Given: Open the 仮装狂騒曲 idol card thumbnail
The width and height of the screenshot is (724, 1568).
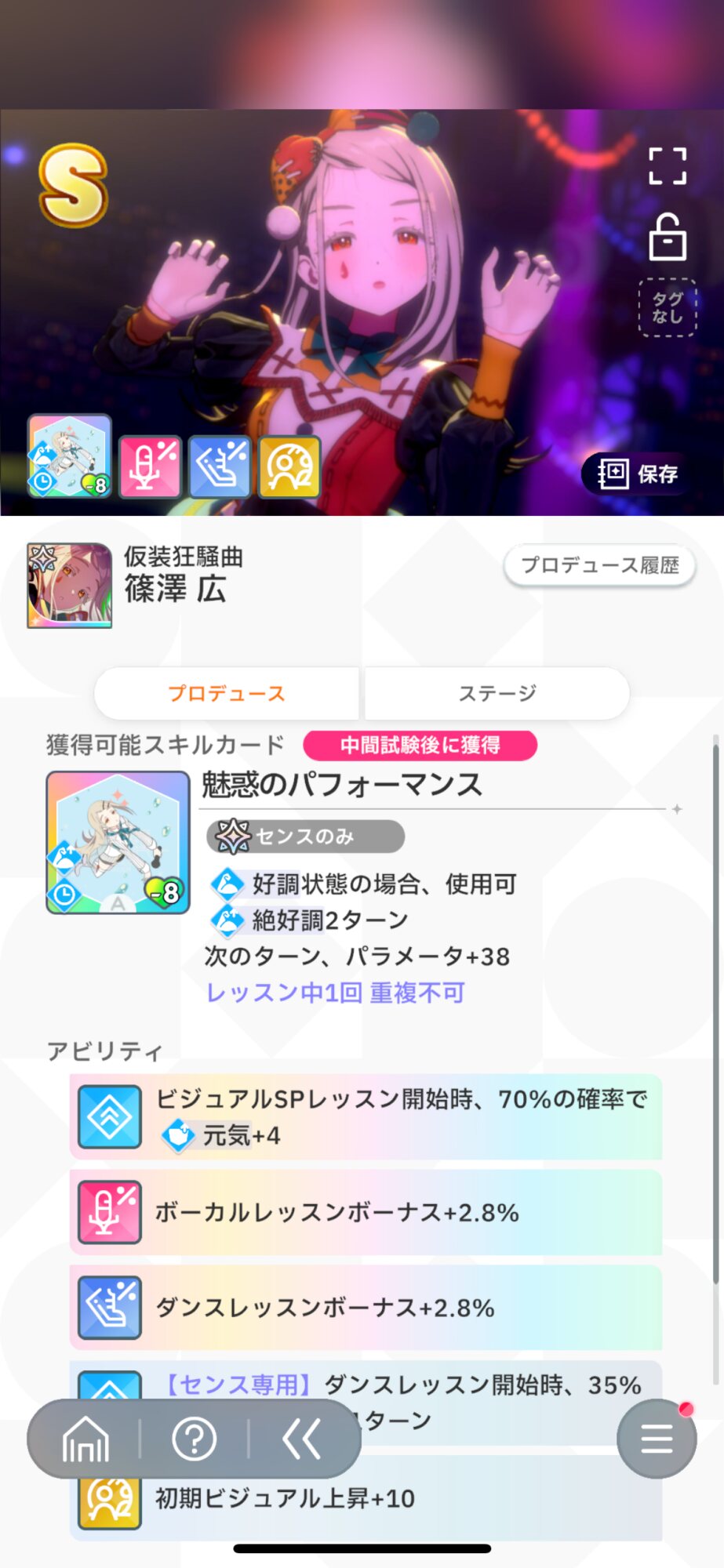Looking at the screenshot, I should 70,586.
